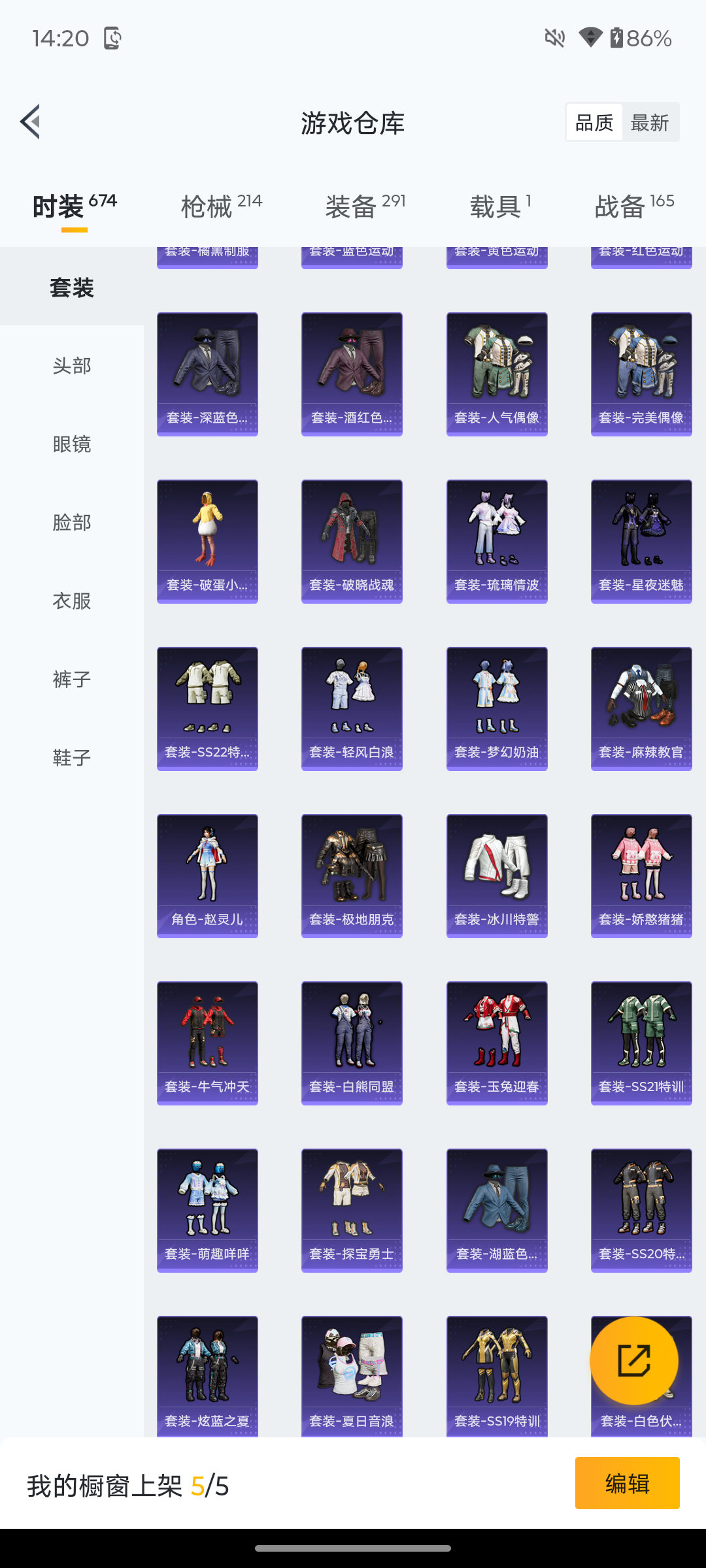View the 套装-破晓战魂 outfit
The image size is (706, 1568).
pyautogui.click(x=352, y=541)
